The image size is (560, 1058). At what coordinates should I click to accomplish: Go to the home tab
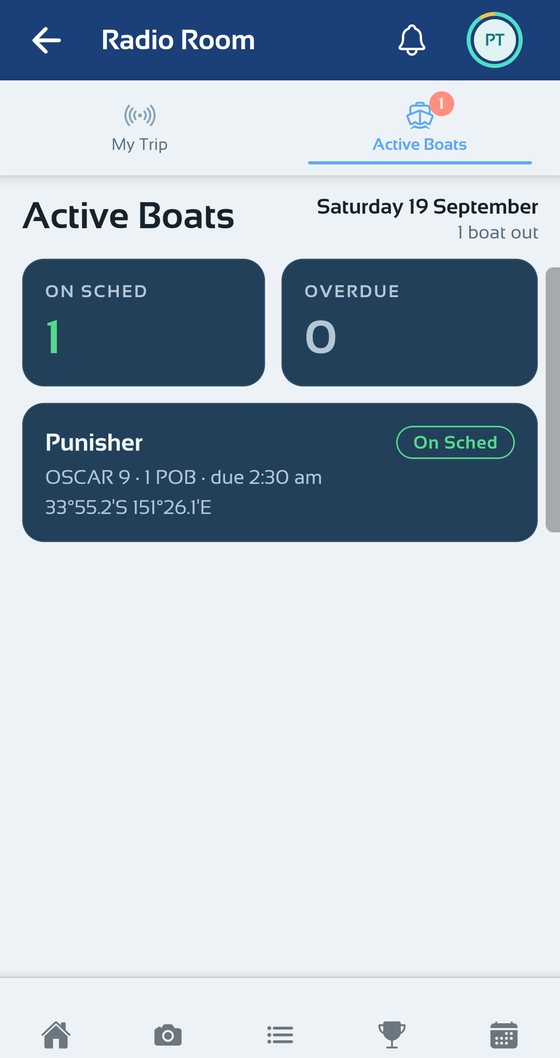click(56, 1034)
